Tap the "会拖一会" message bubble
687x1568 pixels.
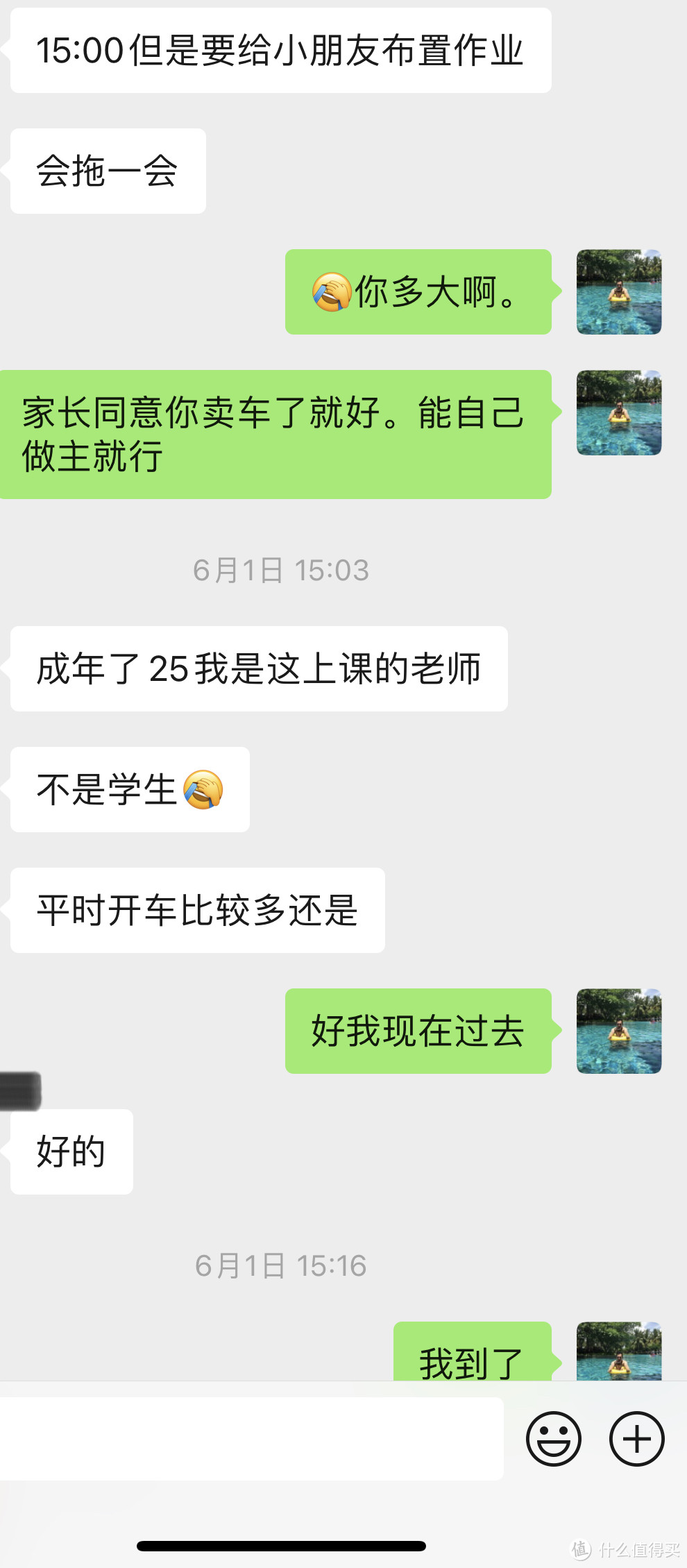tap(108, 171)
